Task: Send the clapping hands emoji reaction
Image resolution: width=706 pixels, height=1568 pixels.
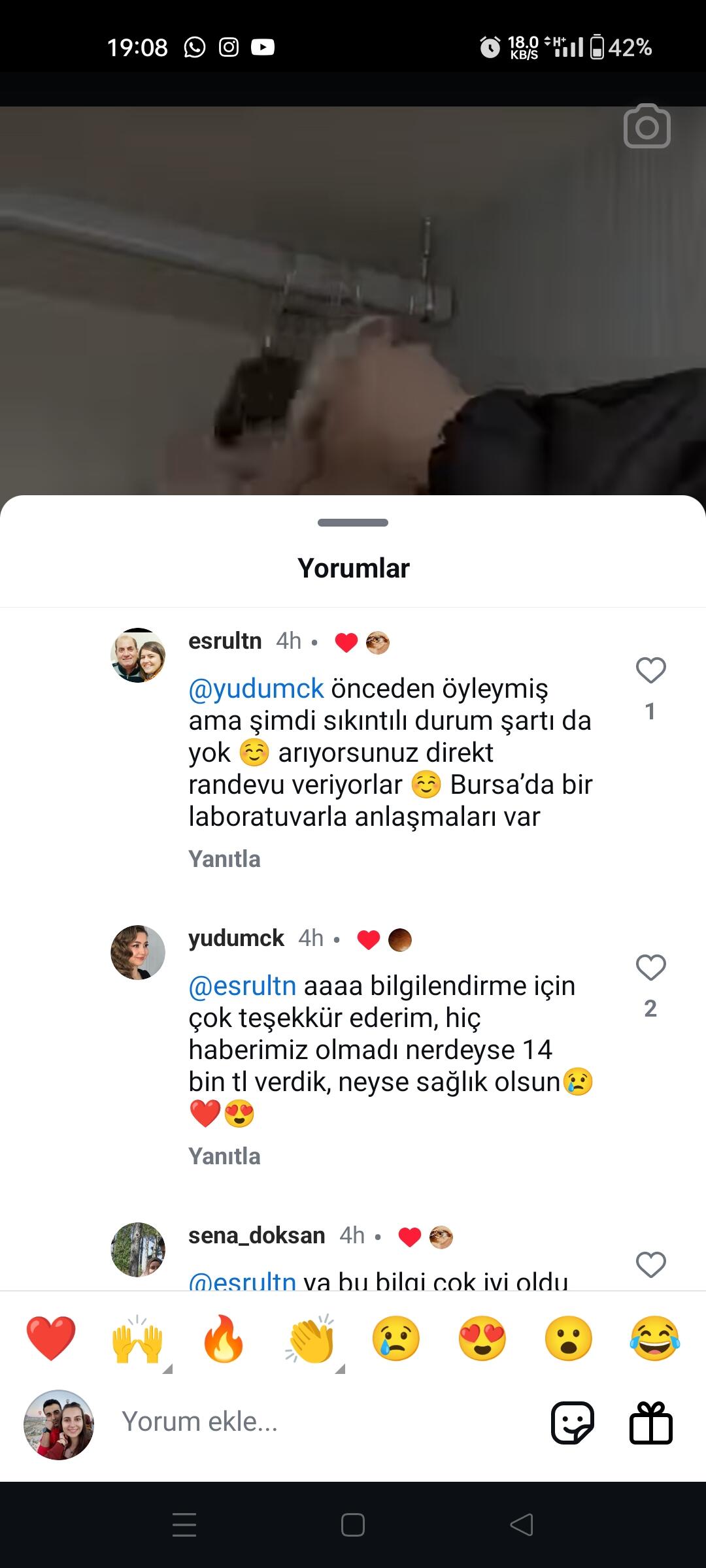Action: 310,1339
